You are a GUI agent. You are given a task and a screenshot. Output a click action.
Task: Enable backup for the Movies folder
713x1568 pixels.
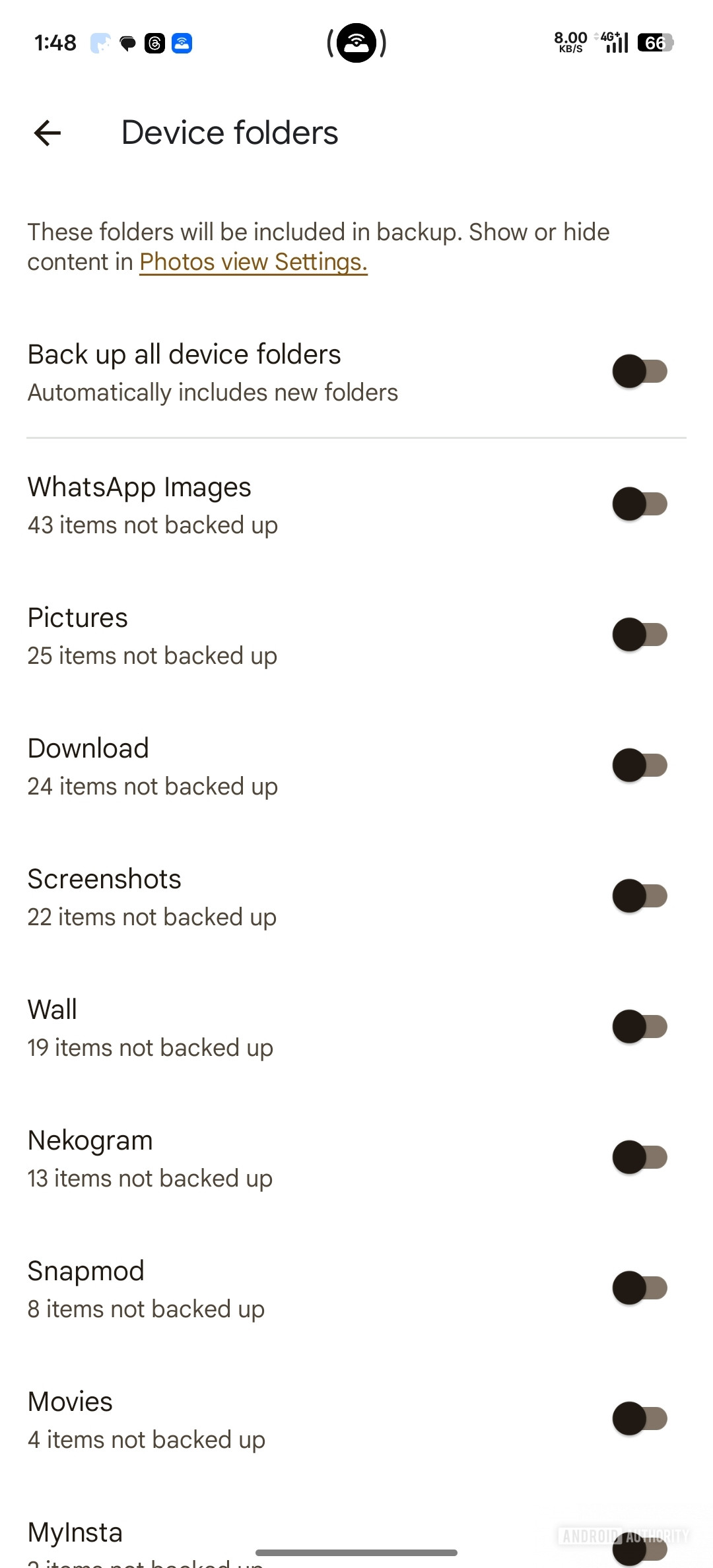638,1418
